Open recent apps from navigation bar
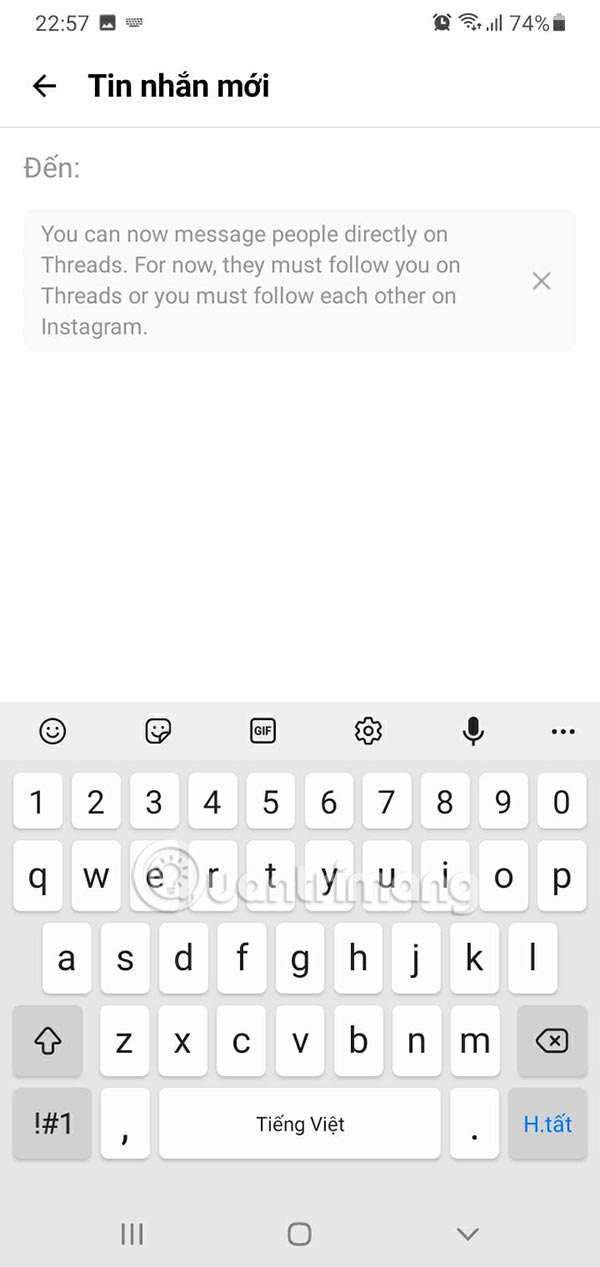This screenshot has height=1267, width=600. (132, 1234)
